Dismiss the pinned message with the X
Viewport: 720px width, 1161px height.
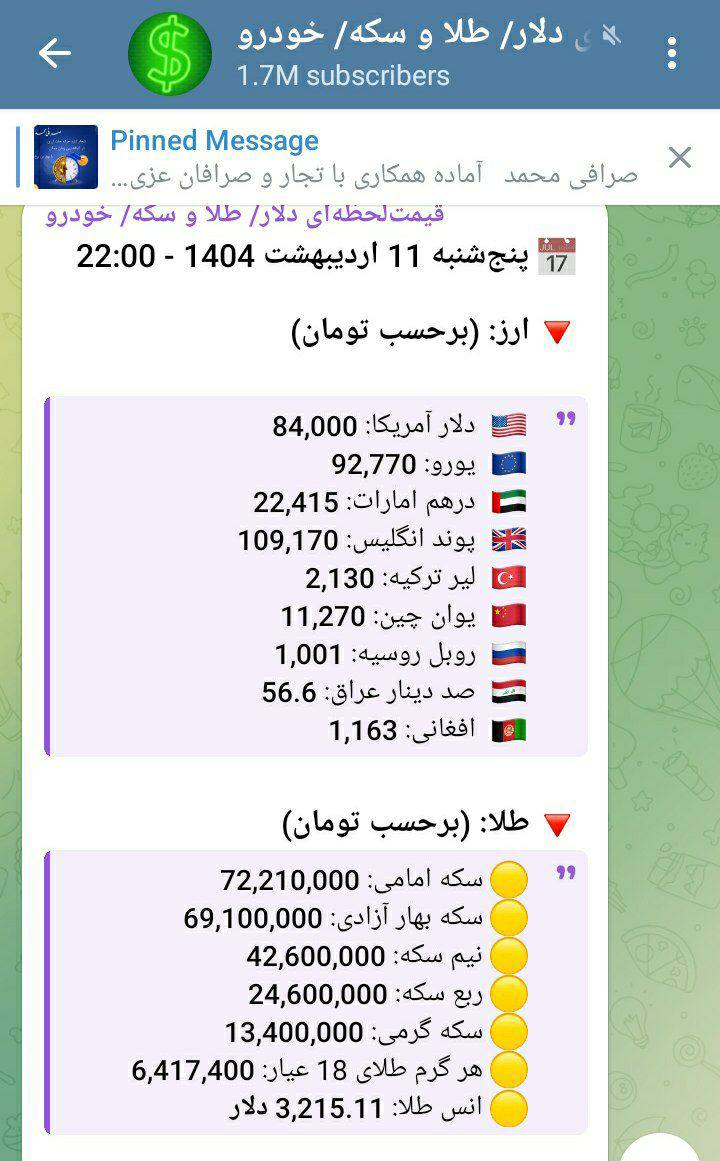point(680,158)
